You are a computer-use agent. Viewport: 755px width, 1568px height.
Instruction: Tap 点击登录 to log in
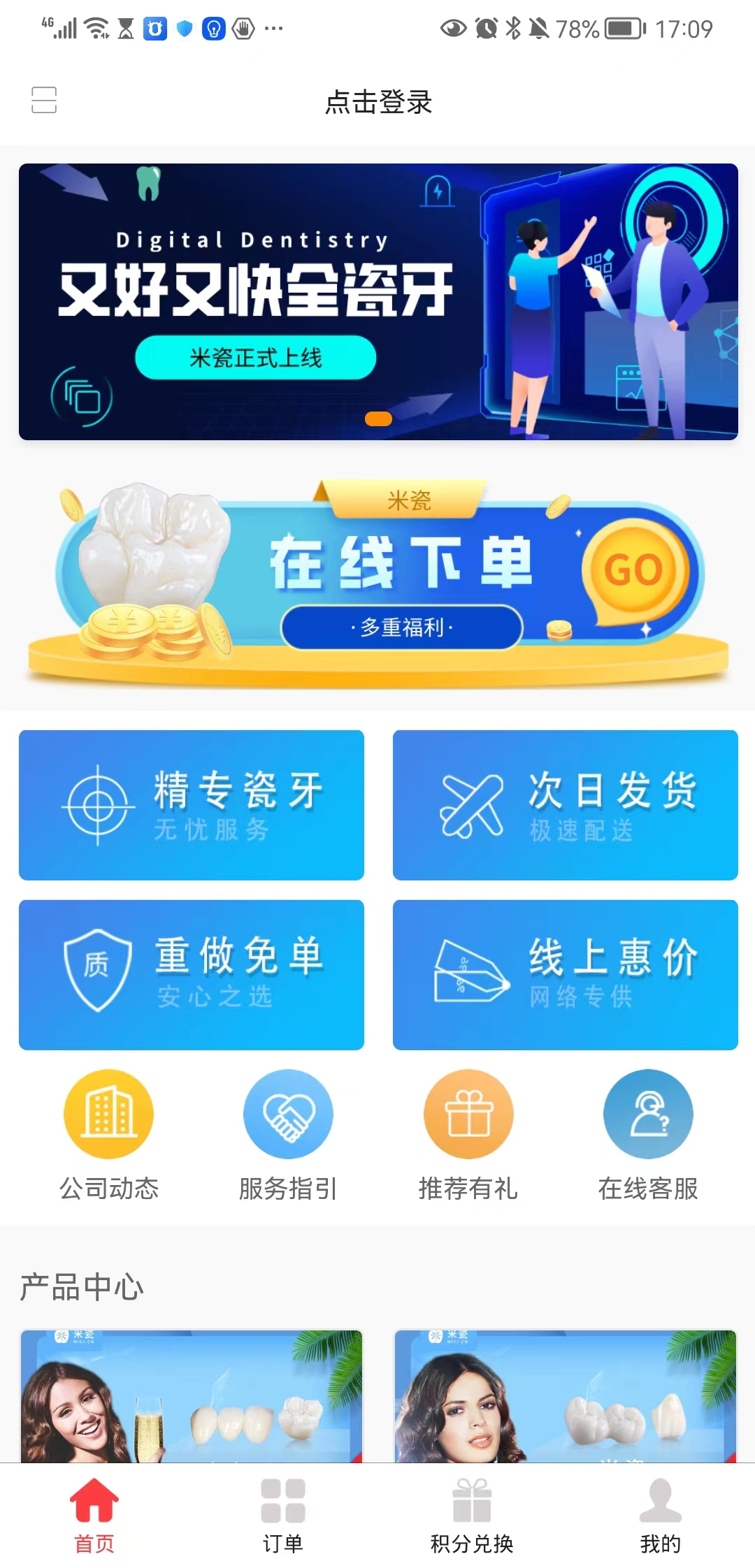(378, 102)
